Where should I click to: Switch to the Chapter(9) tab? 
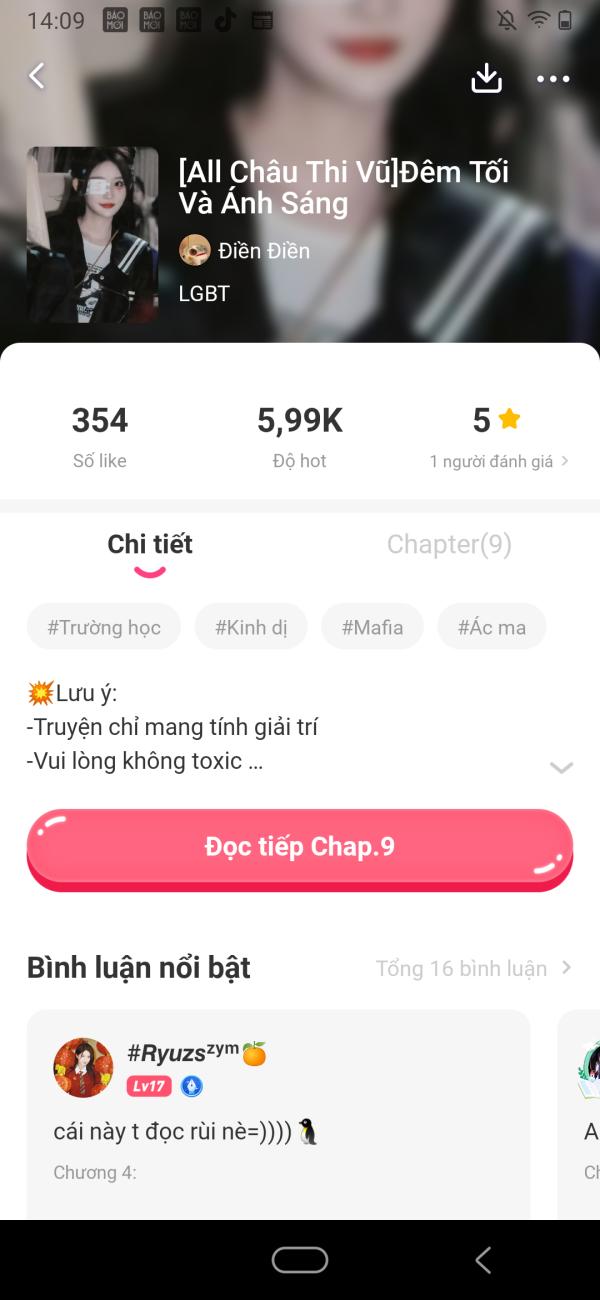(x=449, y=544)
